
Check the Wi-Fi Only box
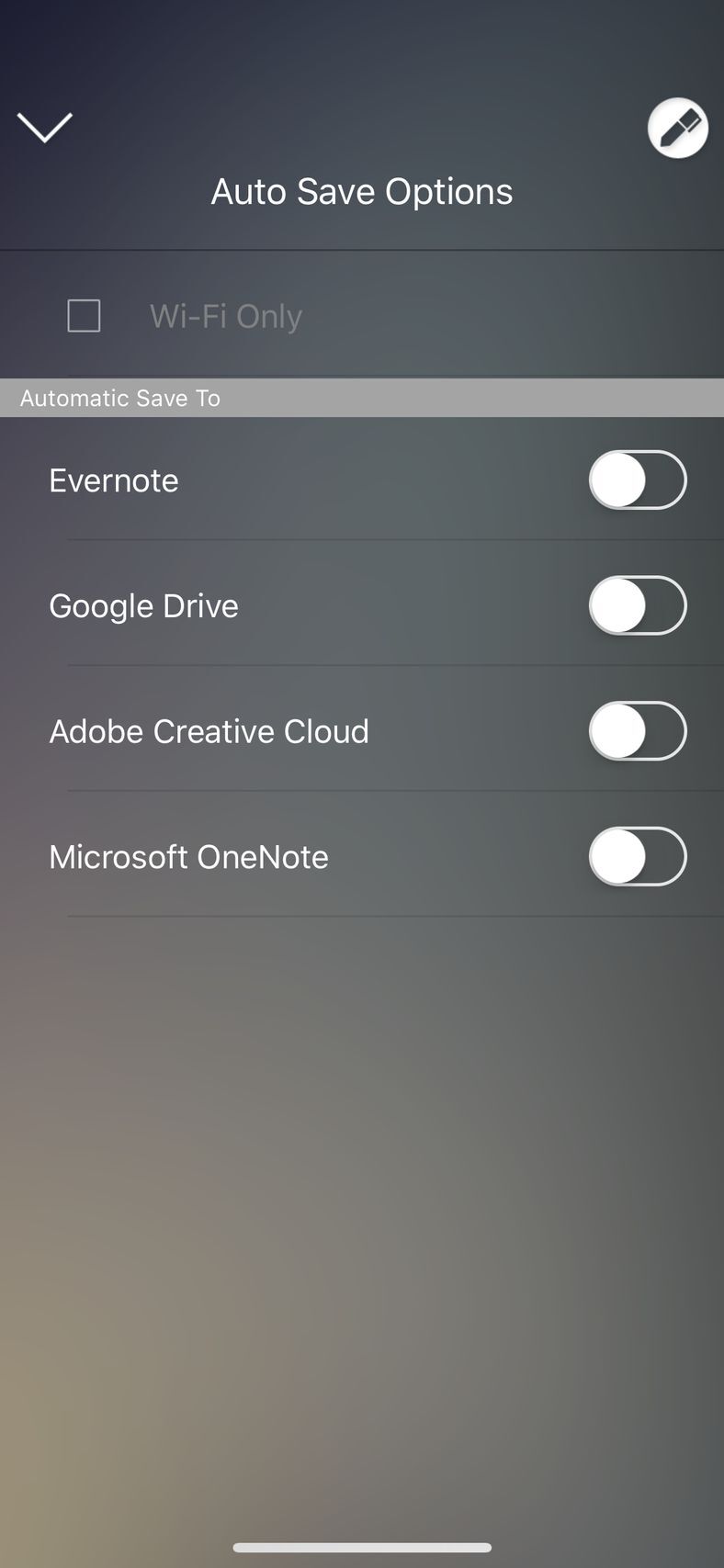pos(84,316)
